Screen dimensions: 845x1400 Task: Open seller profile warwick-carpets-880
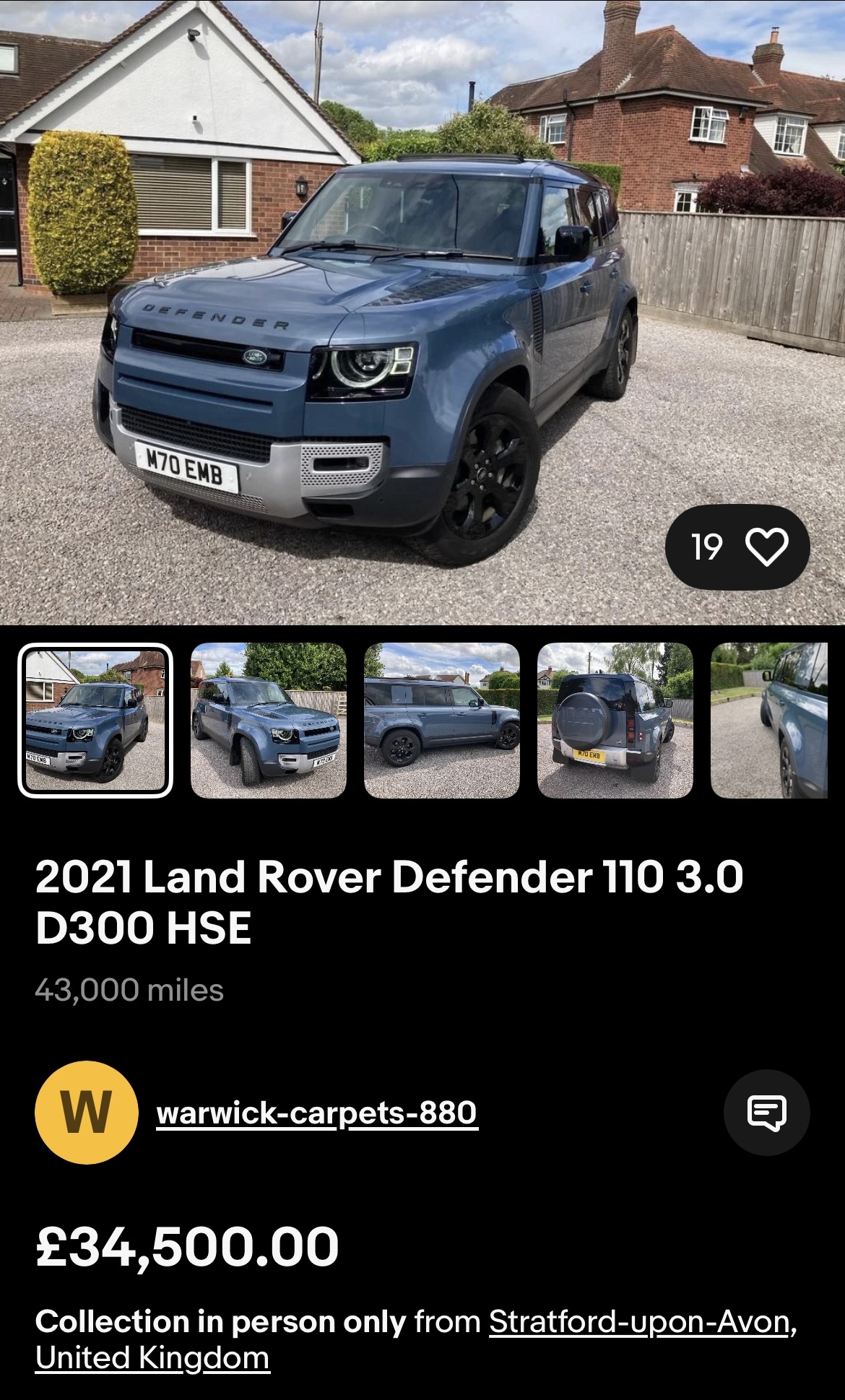(x=317, y=1113)
